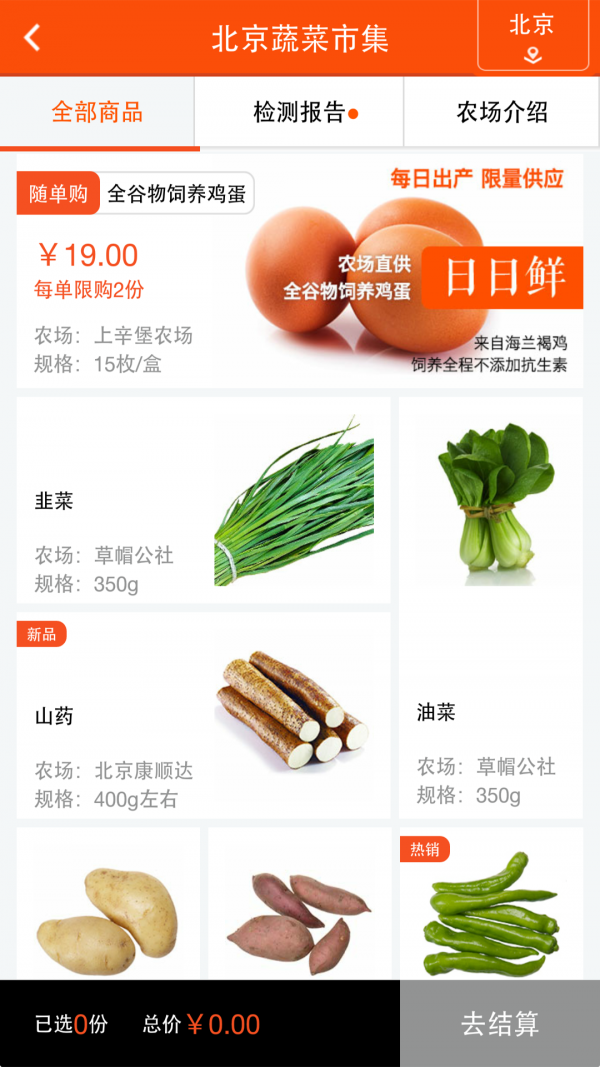
Task: Open the 韭菜 product card
Action: point(203,500)
